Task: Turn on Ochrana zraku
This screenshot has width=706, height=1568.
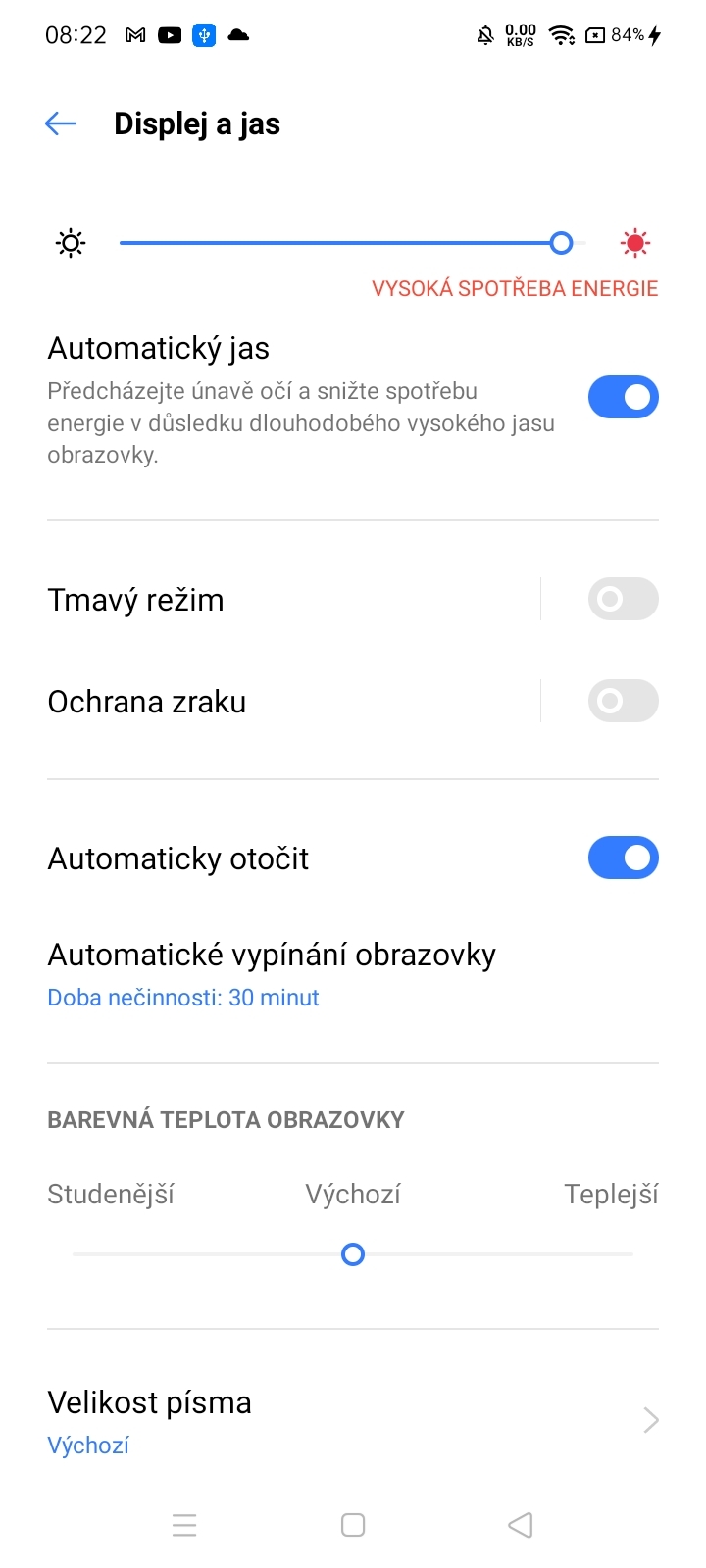Action: tap(623, 701)
